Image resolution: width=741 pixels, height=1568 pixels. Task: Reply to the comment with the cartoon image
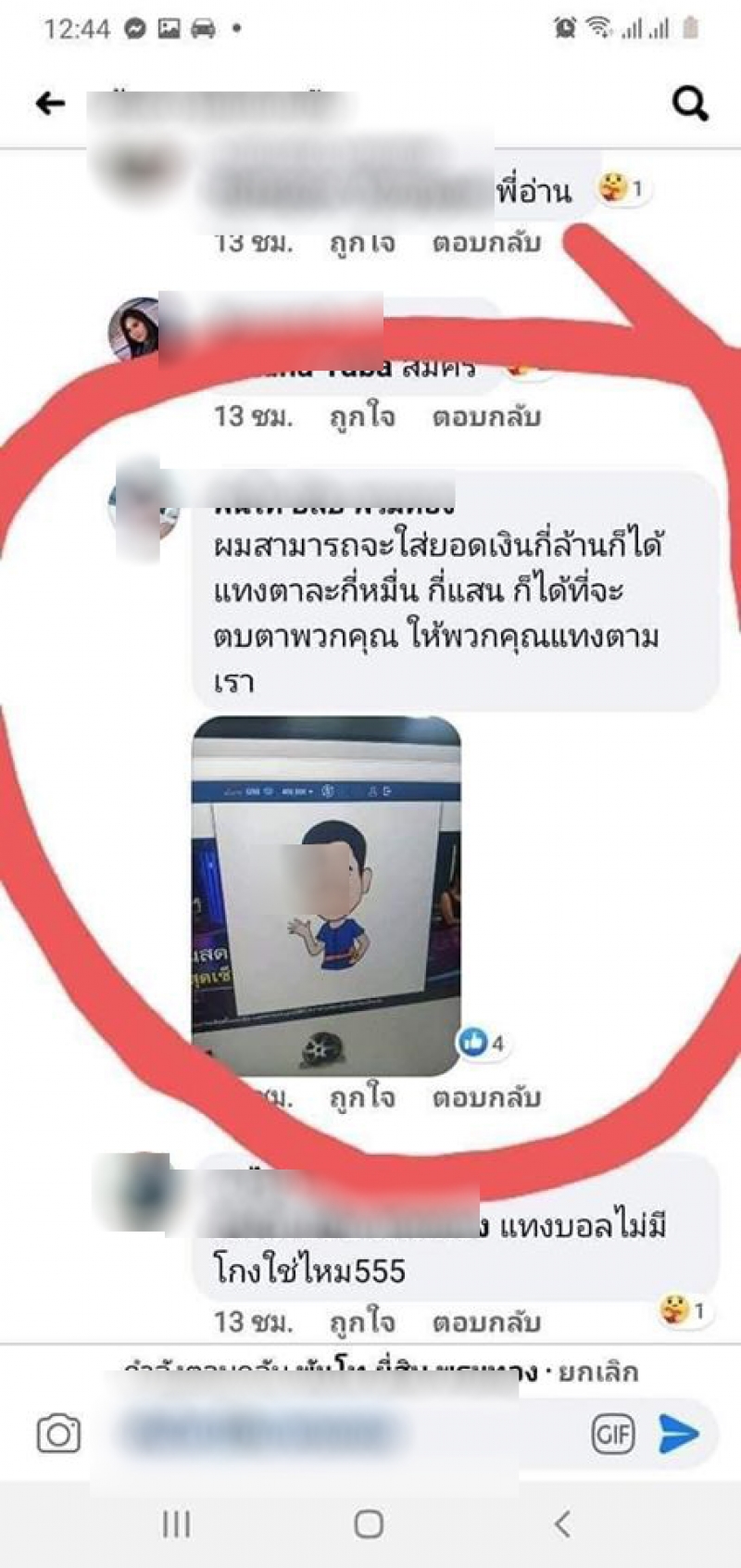pos(486,1098)
